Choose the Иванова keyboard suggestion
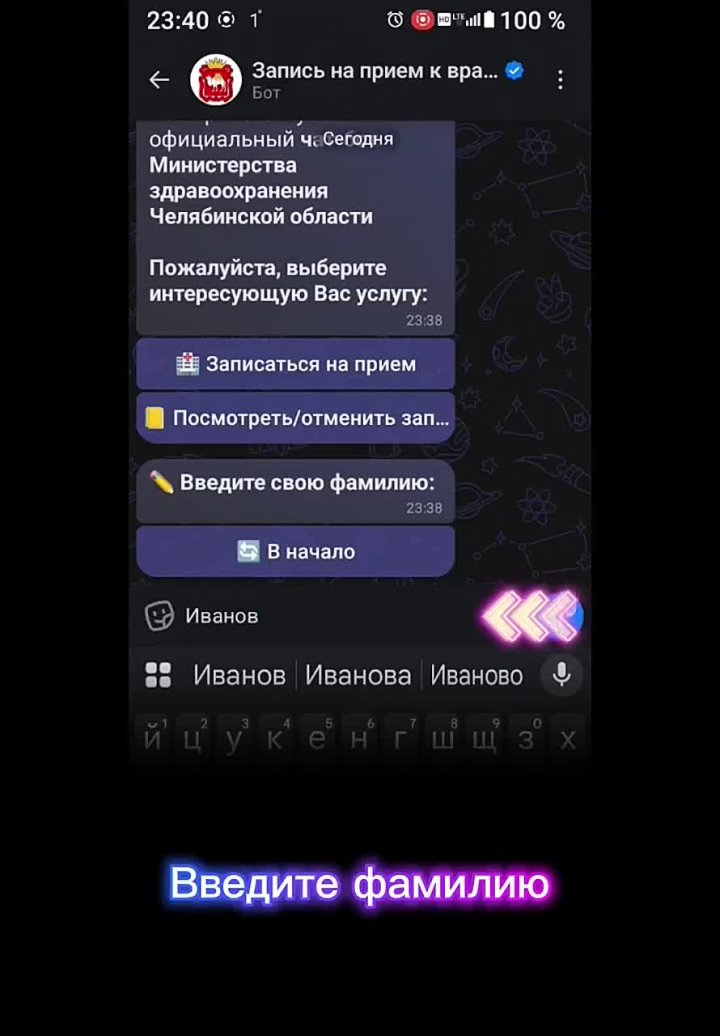The height and width of the screenshot is (1036, 720). [358, 676]
